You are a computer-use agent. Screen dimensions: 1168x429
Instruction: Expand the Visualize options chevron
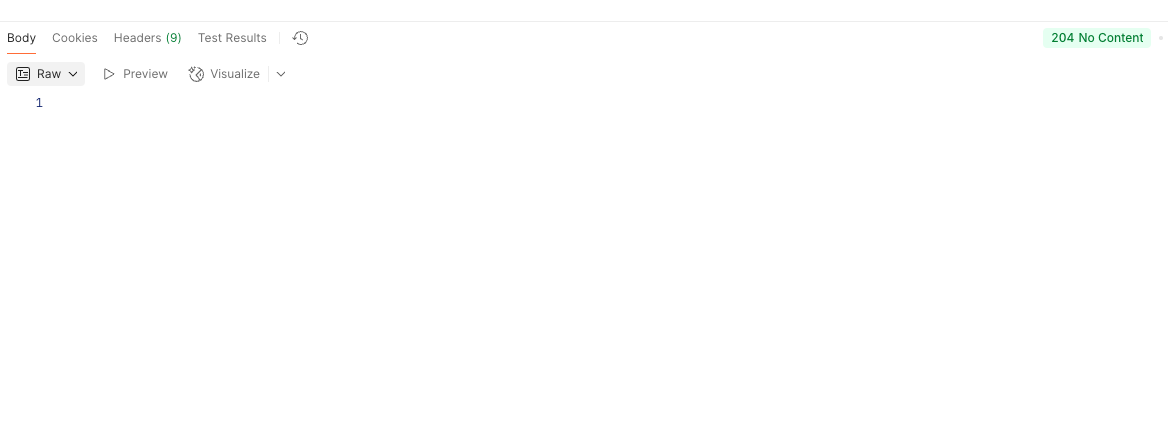281,74
